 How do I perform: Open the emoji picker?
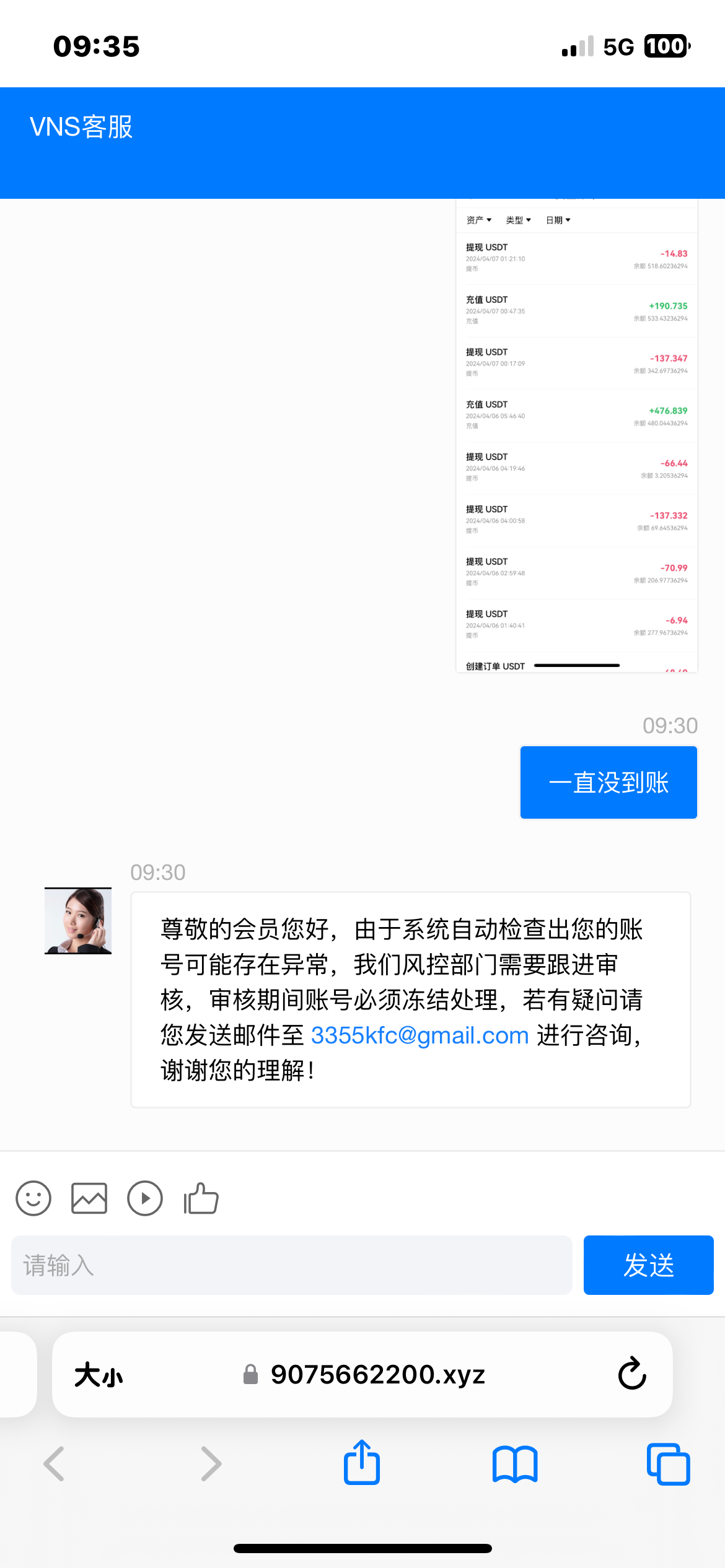tap(33, 1198)
